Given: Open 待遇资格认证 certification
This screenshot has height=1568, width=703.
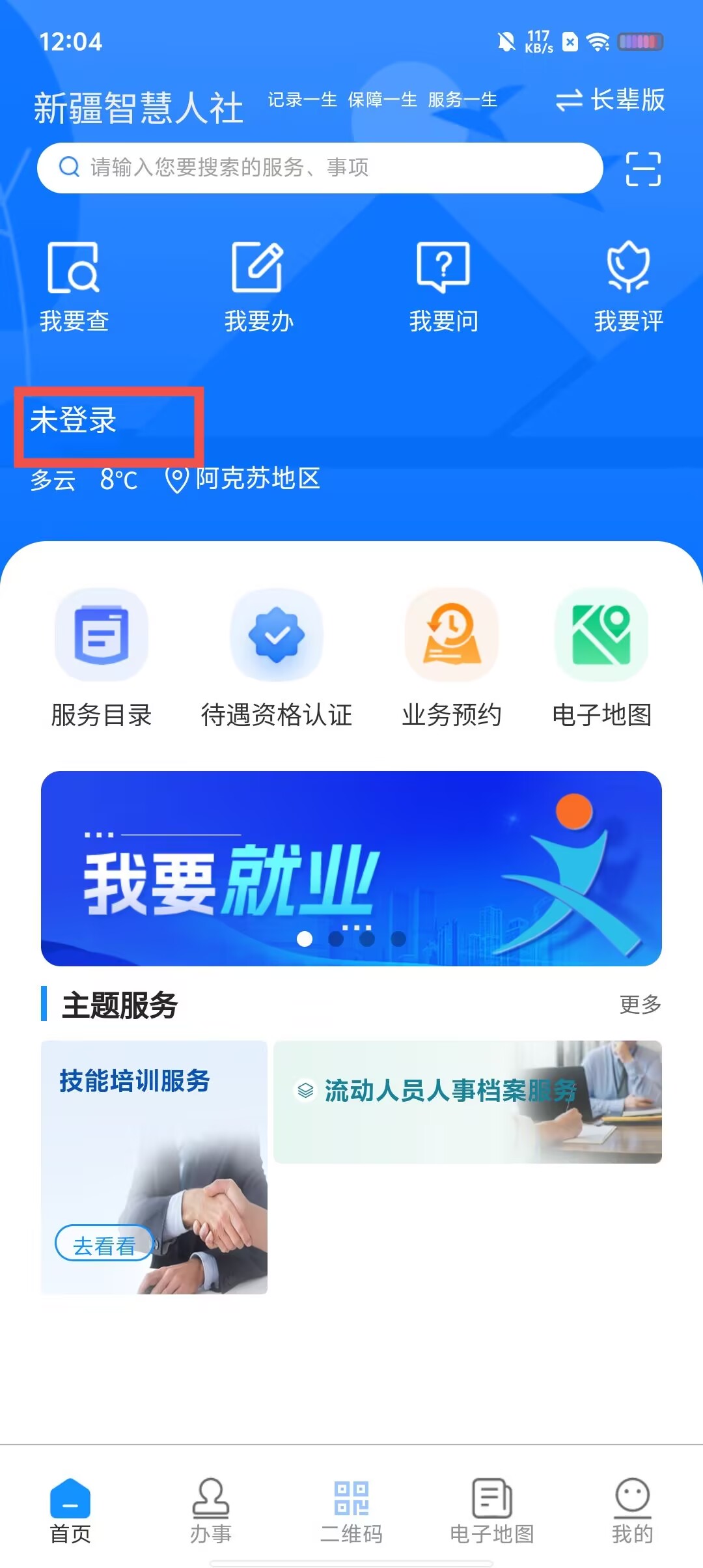Looking at the screenshot, I should (277, 658).
